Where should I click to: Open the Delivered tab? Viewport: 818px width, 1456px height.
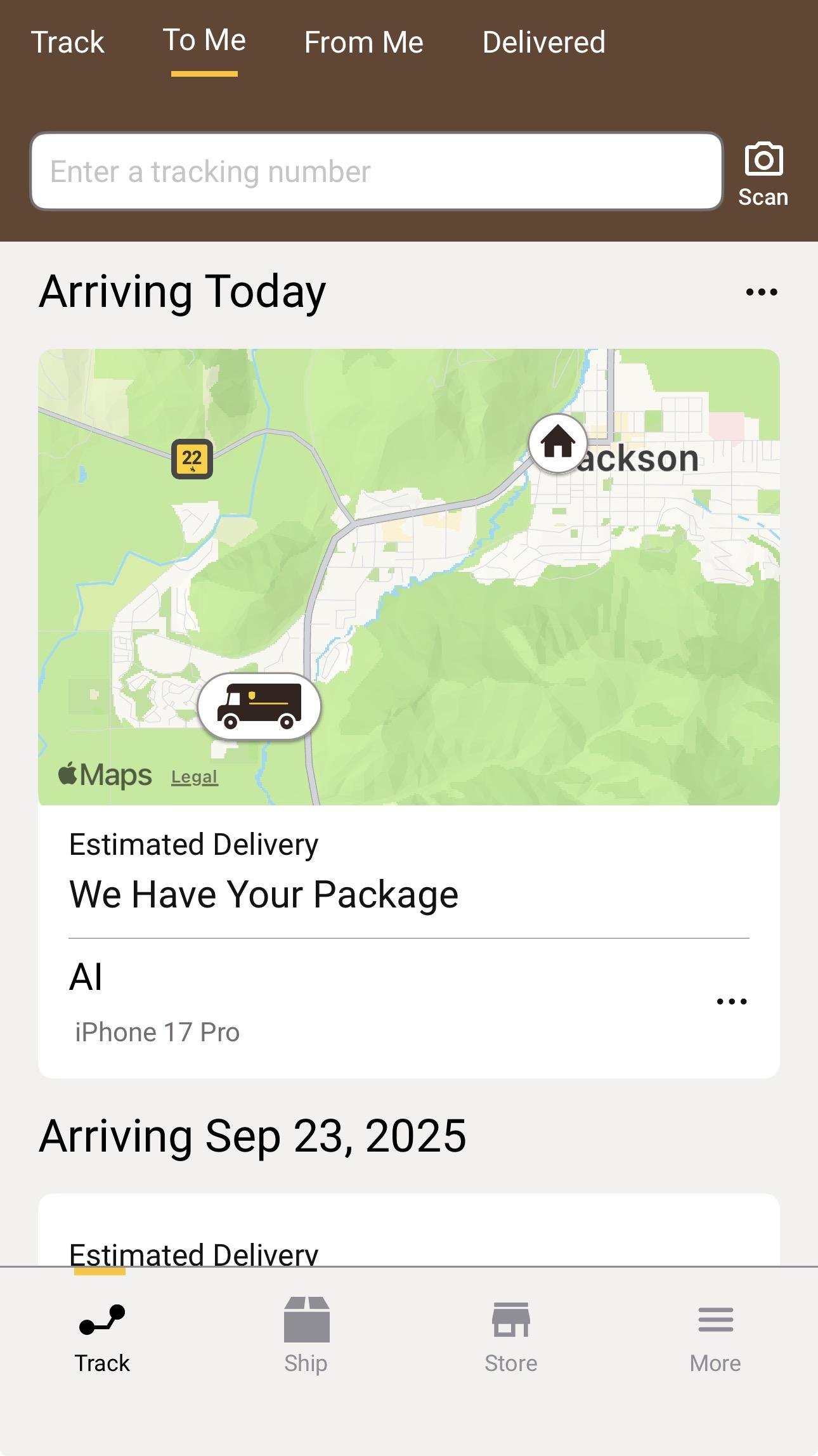click(543, 42)
